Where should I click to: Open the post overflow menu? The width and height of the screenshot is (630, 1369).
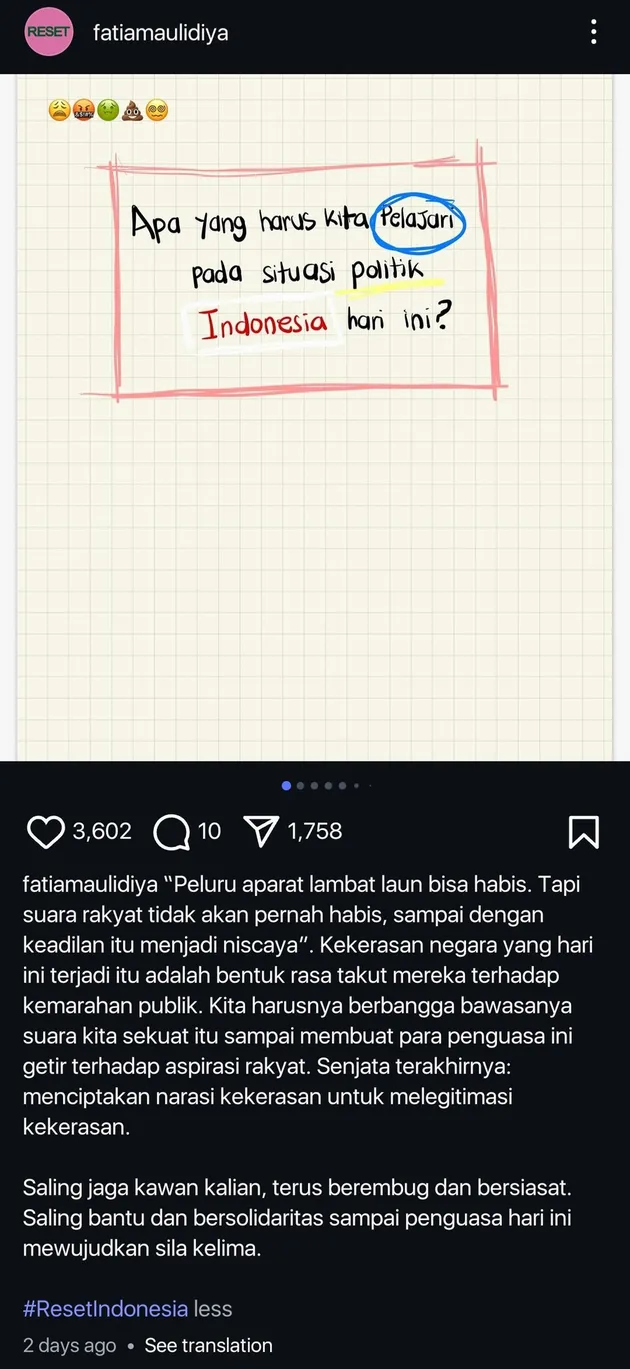[x=594, y=33]
